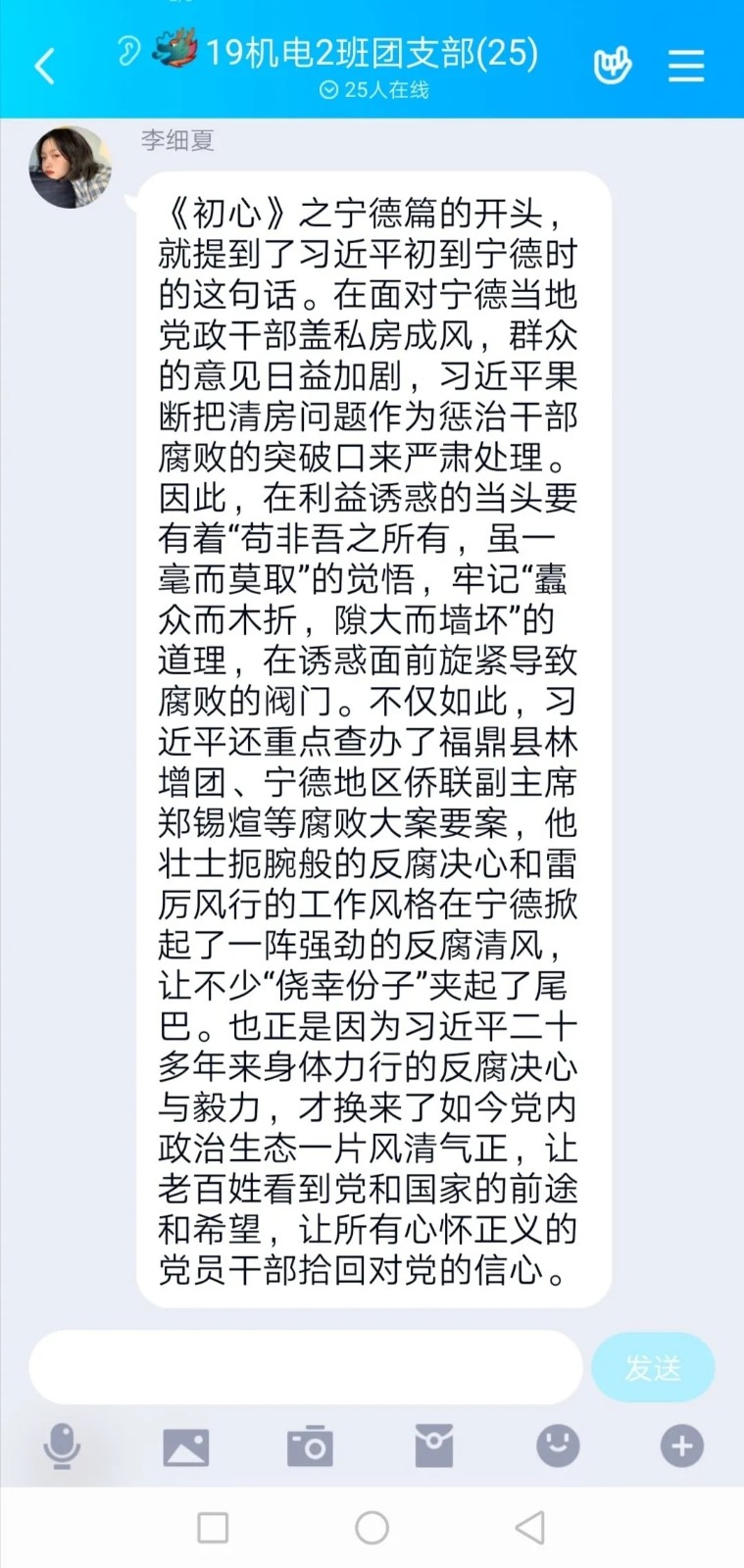The image size is (744, 1568).
Task: Record a voice message with microphone
Action: point(62,1446)
